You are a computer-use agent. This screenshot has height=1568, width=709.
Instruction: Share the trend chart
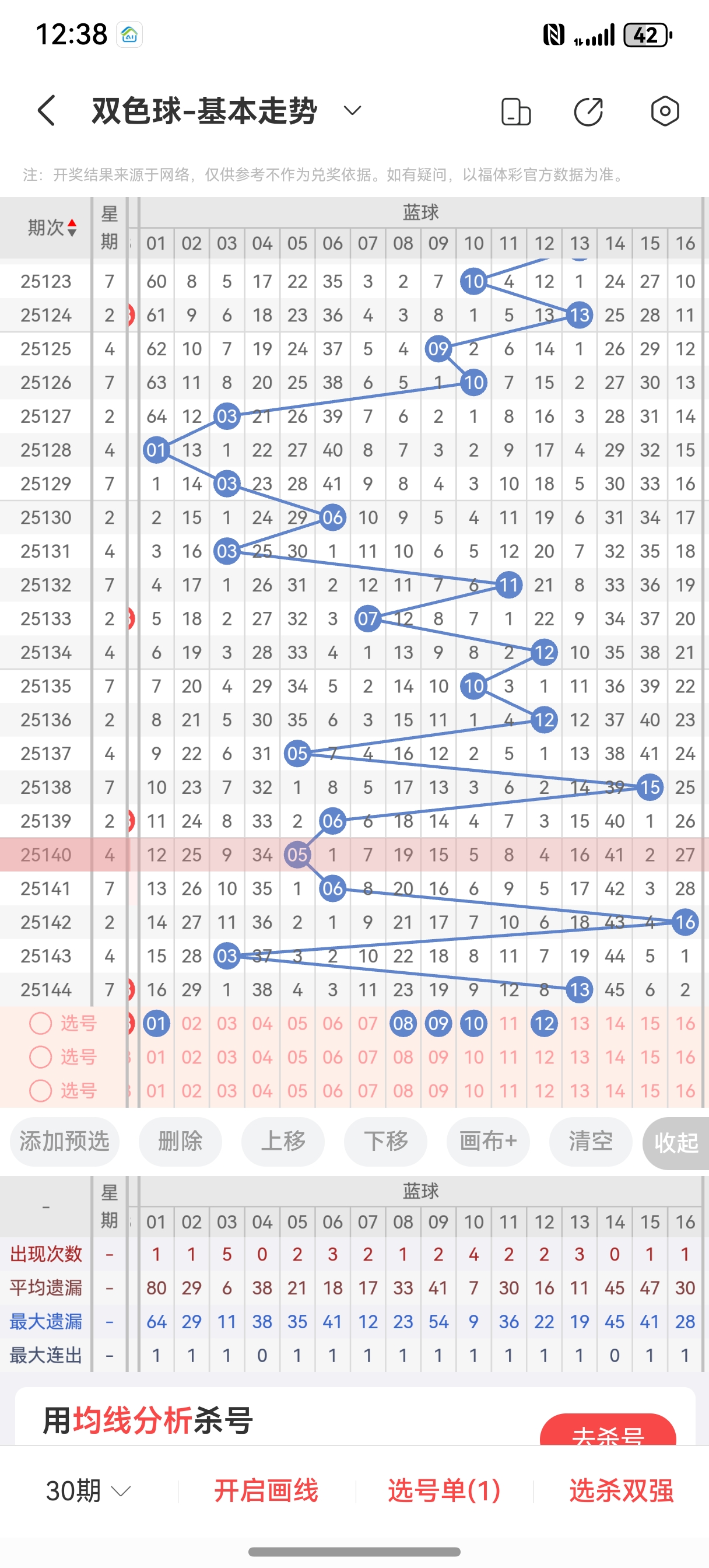[588, 111]
